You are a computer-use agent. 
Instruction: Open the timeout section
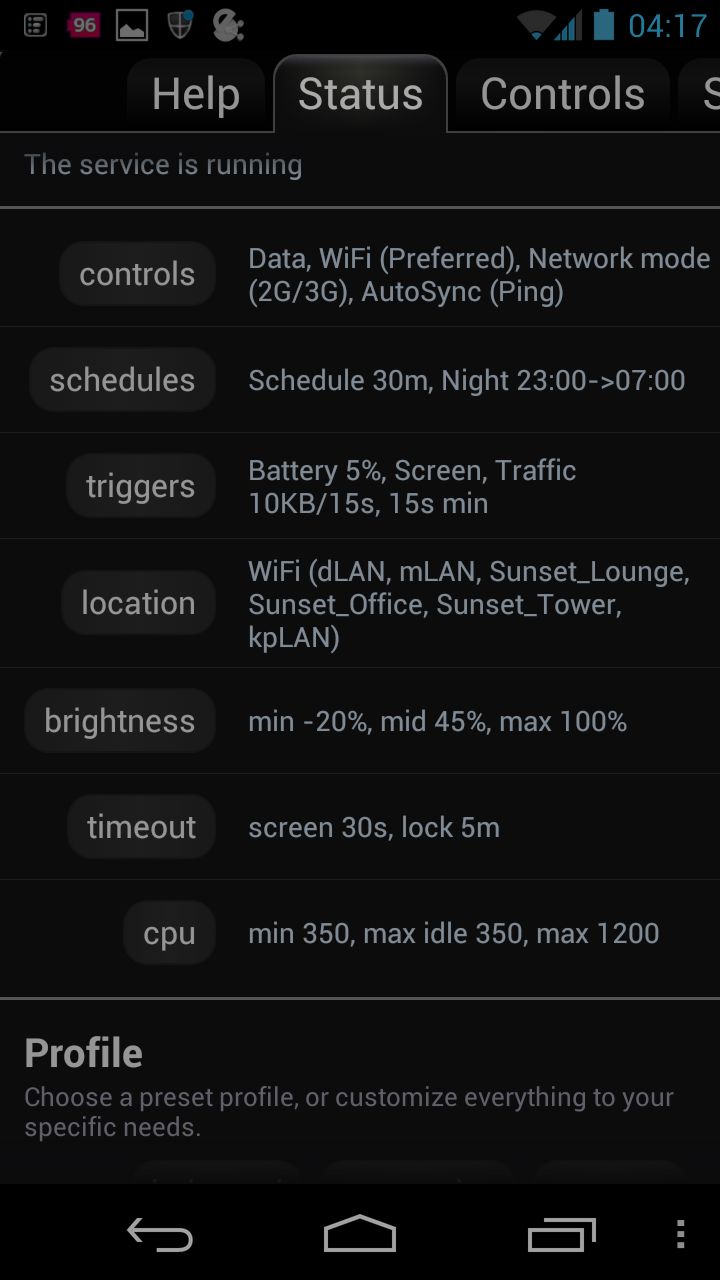click(141, 827)
